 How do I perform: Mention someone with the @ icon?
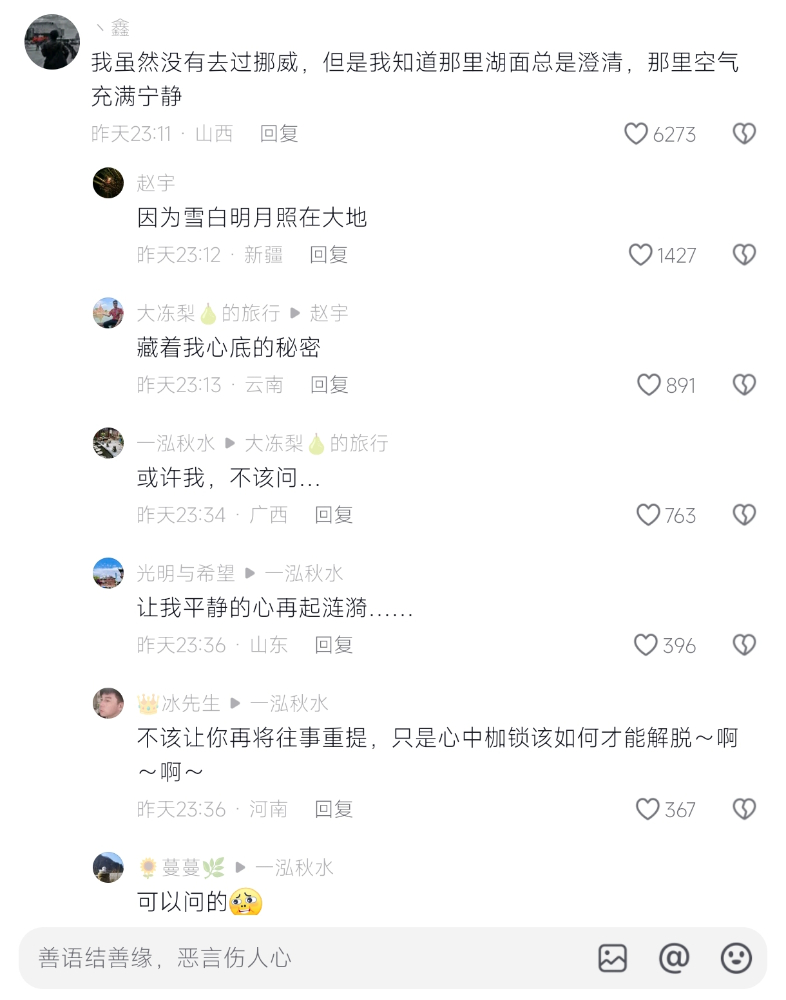(674, 958)
